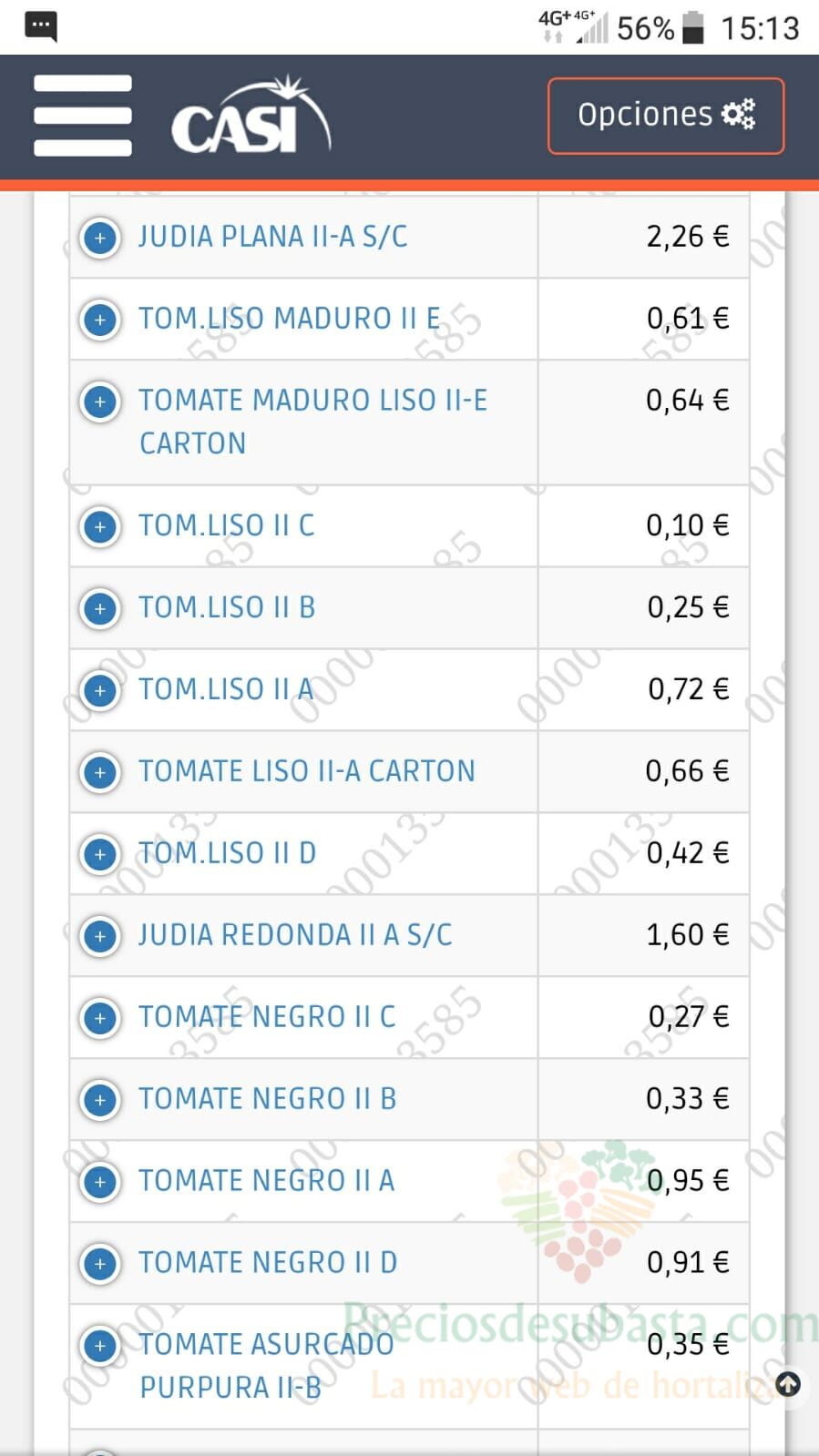Expand TOMATE ASURCADO PURPURA II-B details
This screenshot has height=1456, width=819.
pos(100,1346)
